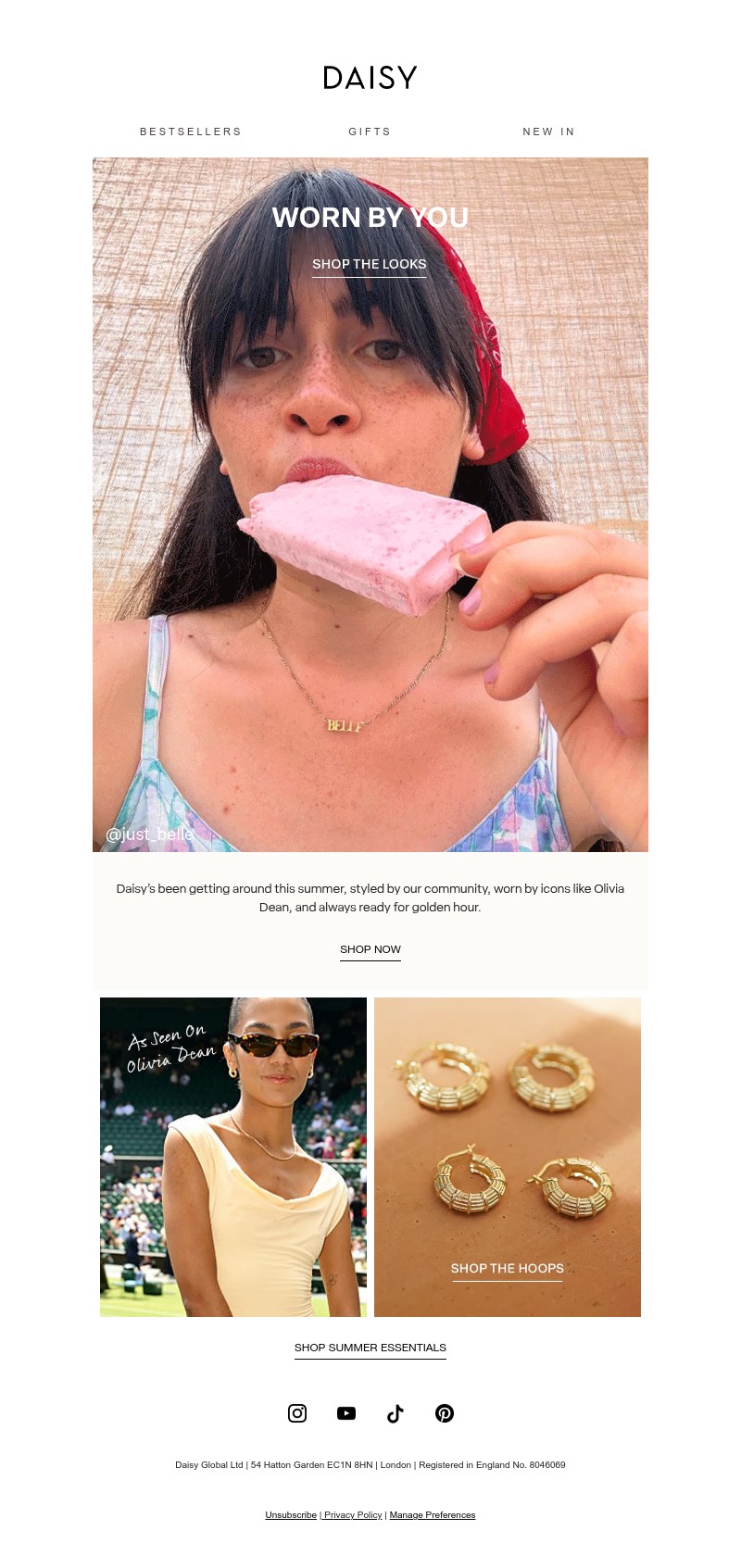The height and width of the screenshot is (1568, 741).
Task: Open Daisy's YouTube channel
Action: (x=346, y=1413)
